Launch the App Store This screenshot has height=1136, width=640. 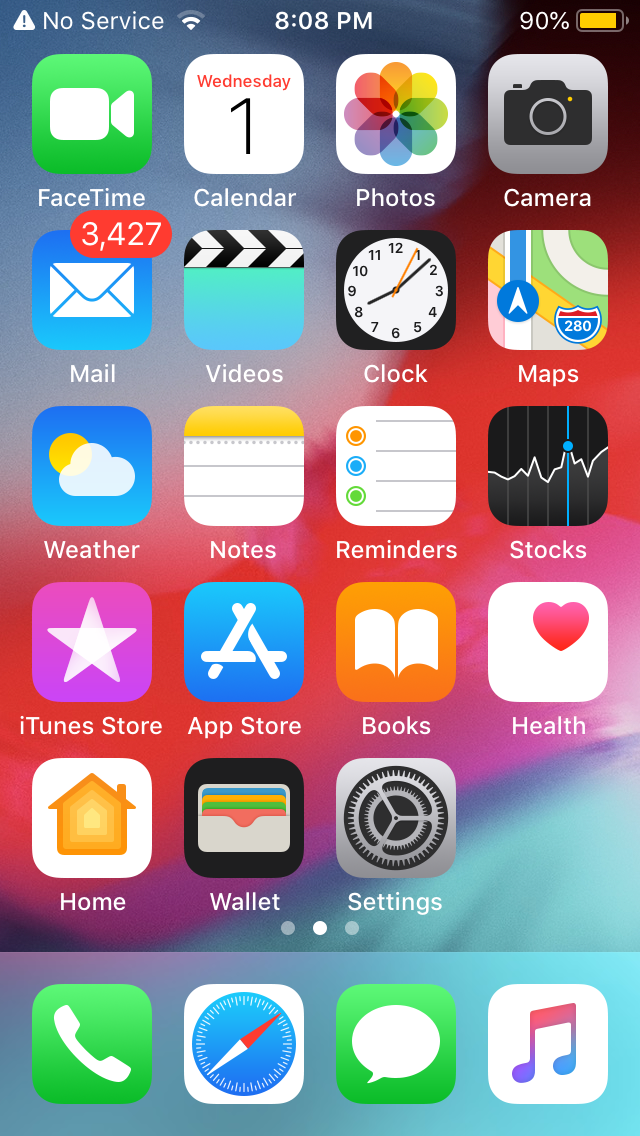pyautogui.click(x=244, y=642)
